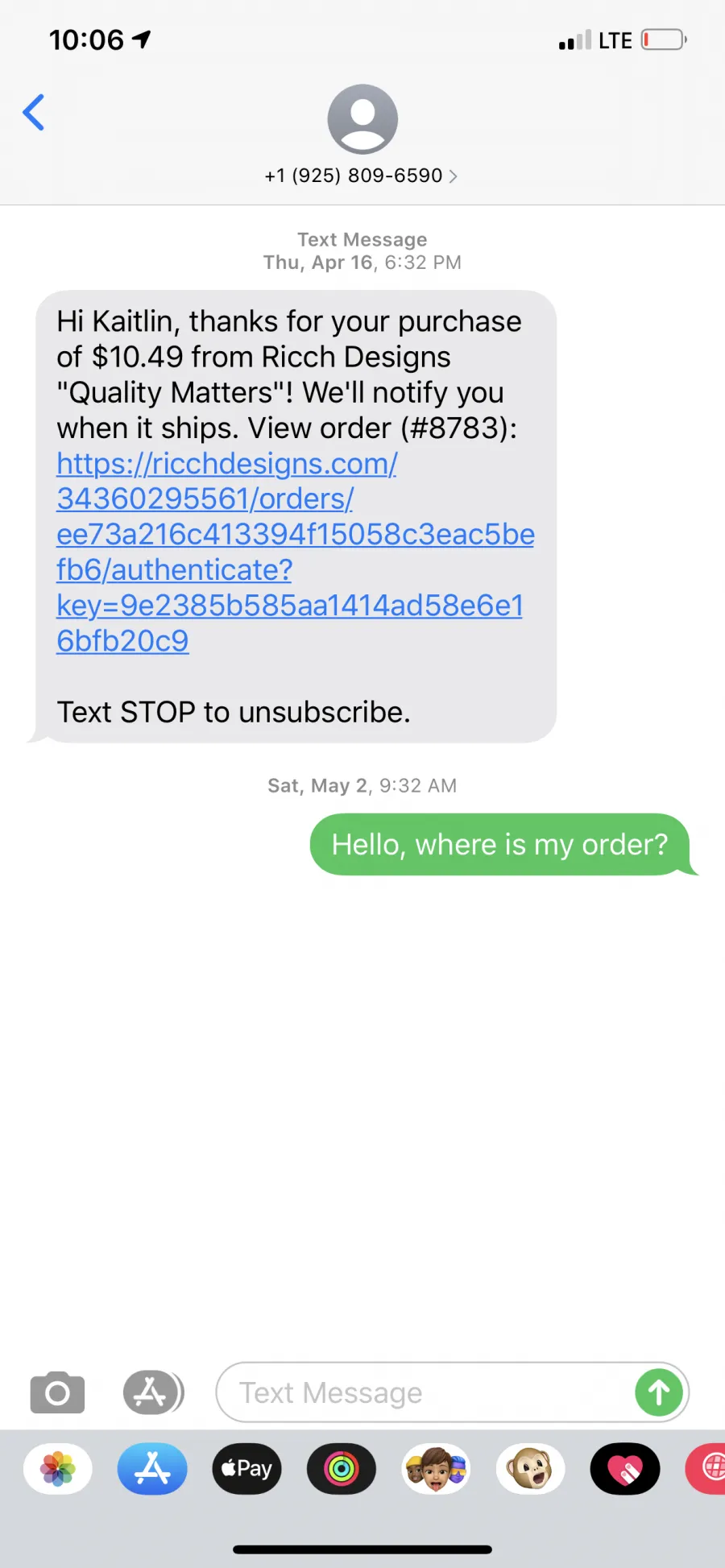Go back to the messages list
The image size is (725, 1568).
(x=34, y=112)
